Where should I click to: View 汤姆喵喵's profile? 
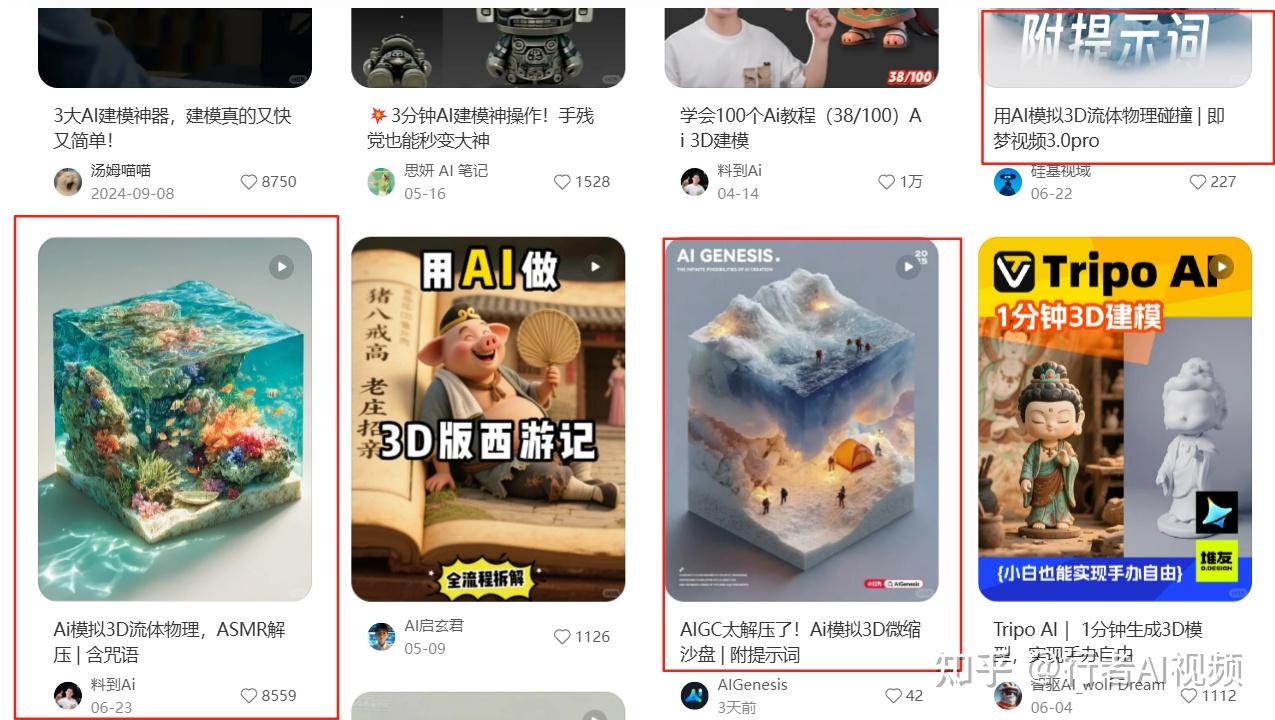coord(68,182)
